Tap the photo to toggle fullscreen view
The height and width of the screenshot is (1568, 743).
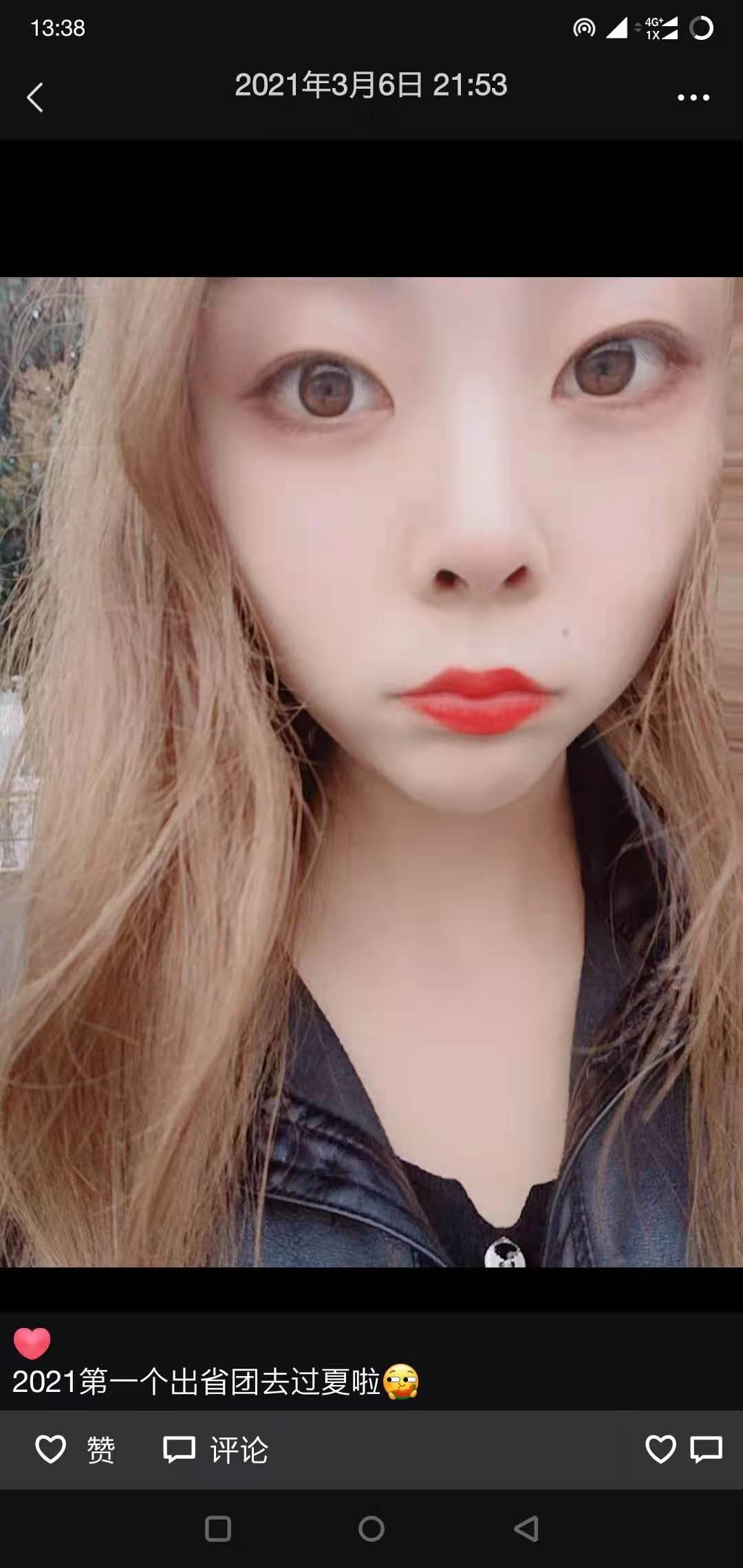371,770
